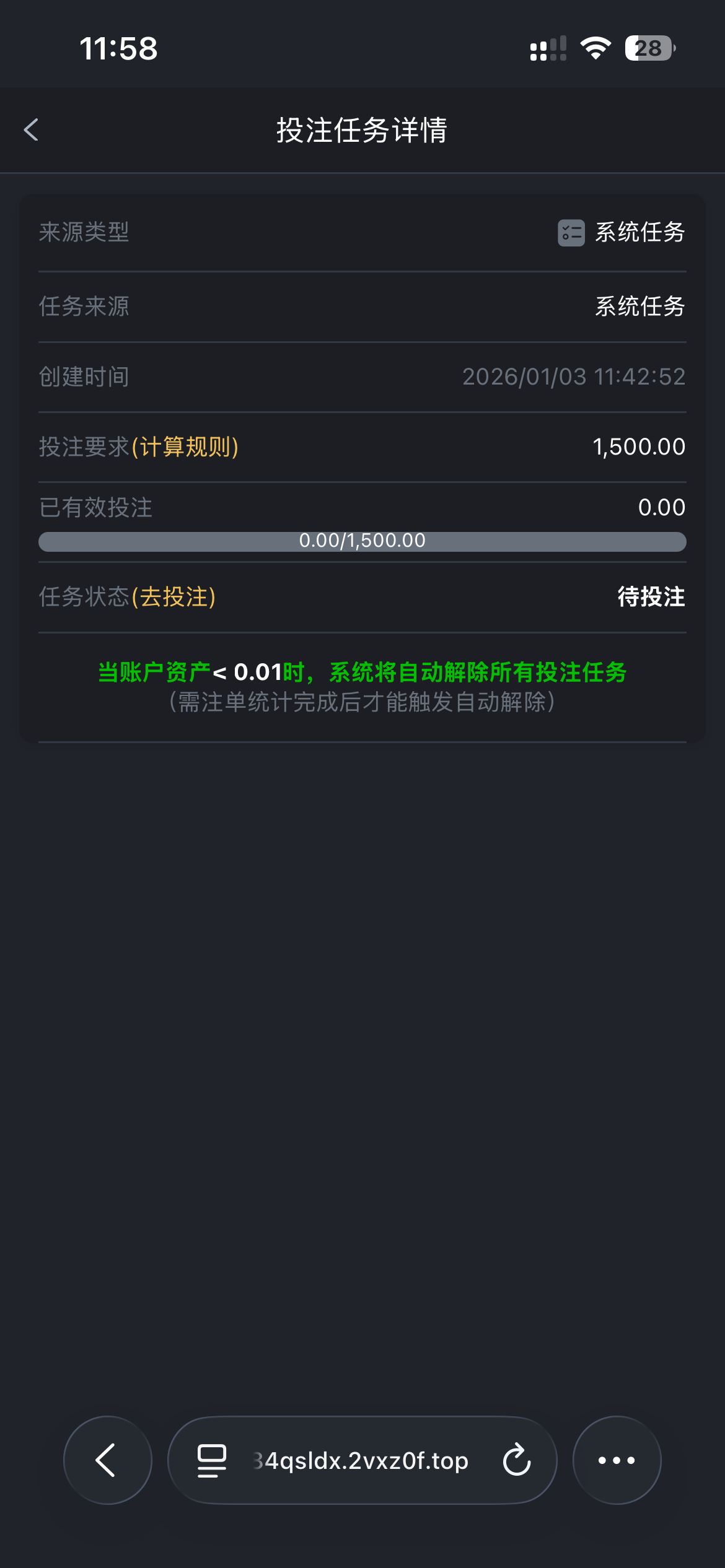
Task: Tap the Wi-Fi icon in status bar
Action: coord(595,47)
